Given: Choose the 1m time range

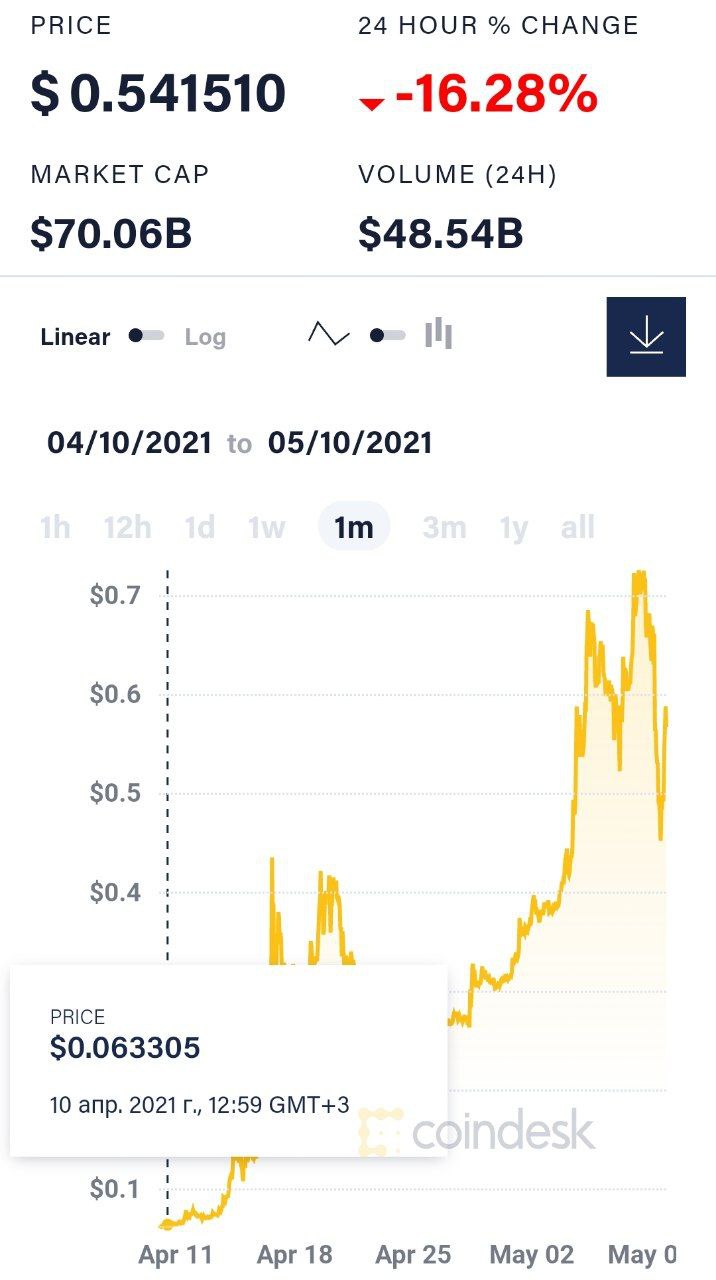Looking at the screenshot, I should (353, 527).
